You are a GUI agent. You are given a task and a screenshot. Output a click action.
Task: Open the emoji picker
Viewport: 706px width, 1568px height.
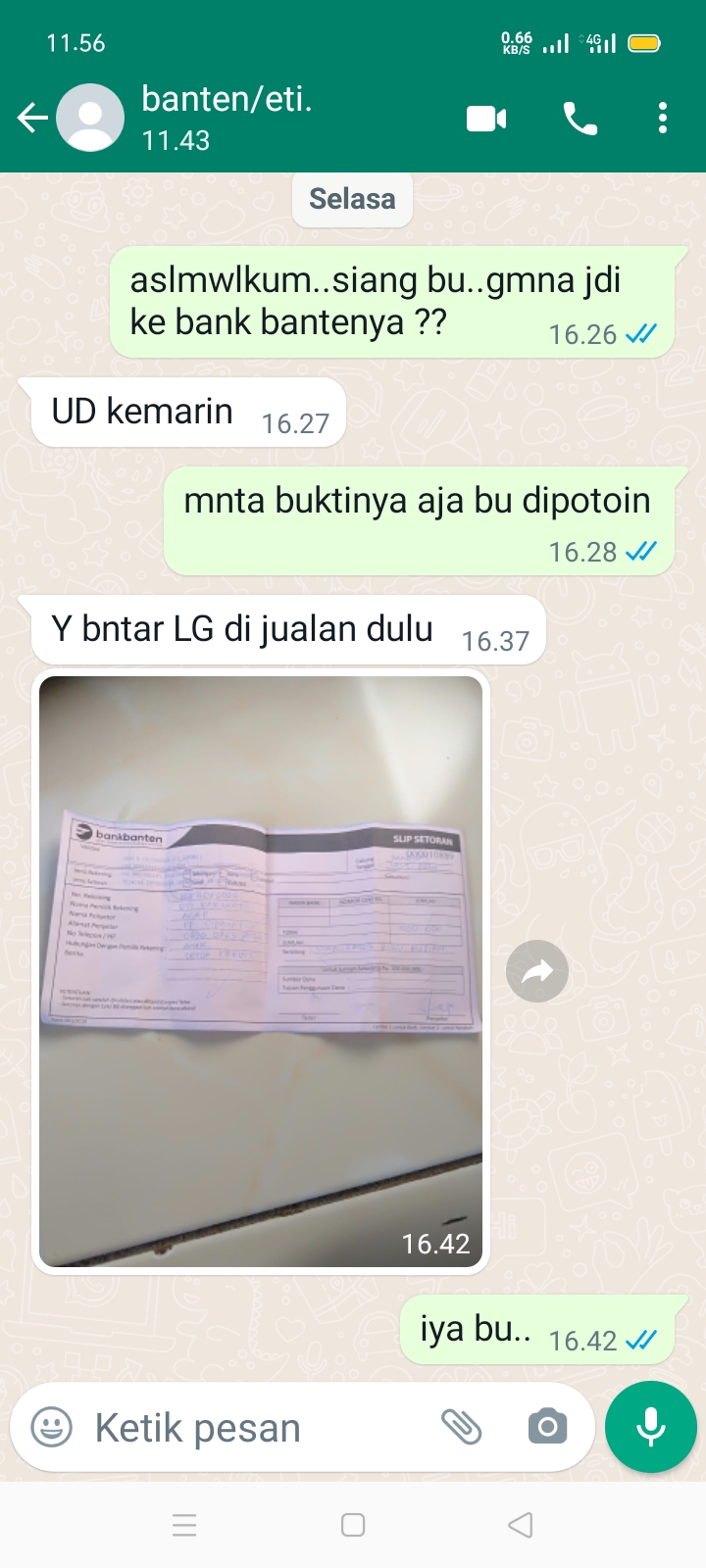(x=51, y=1427)
